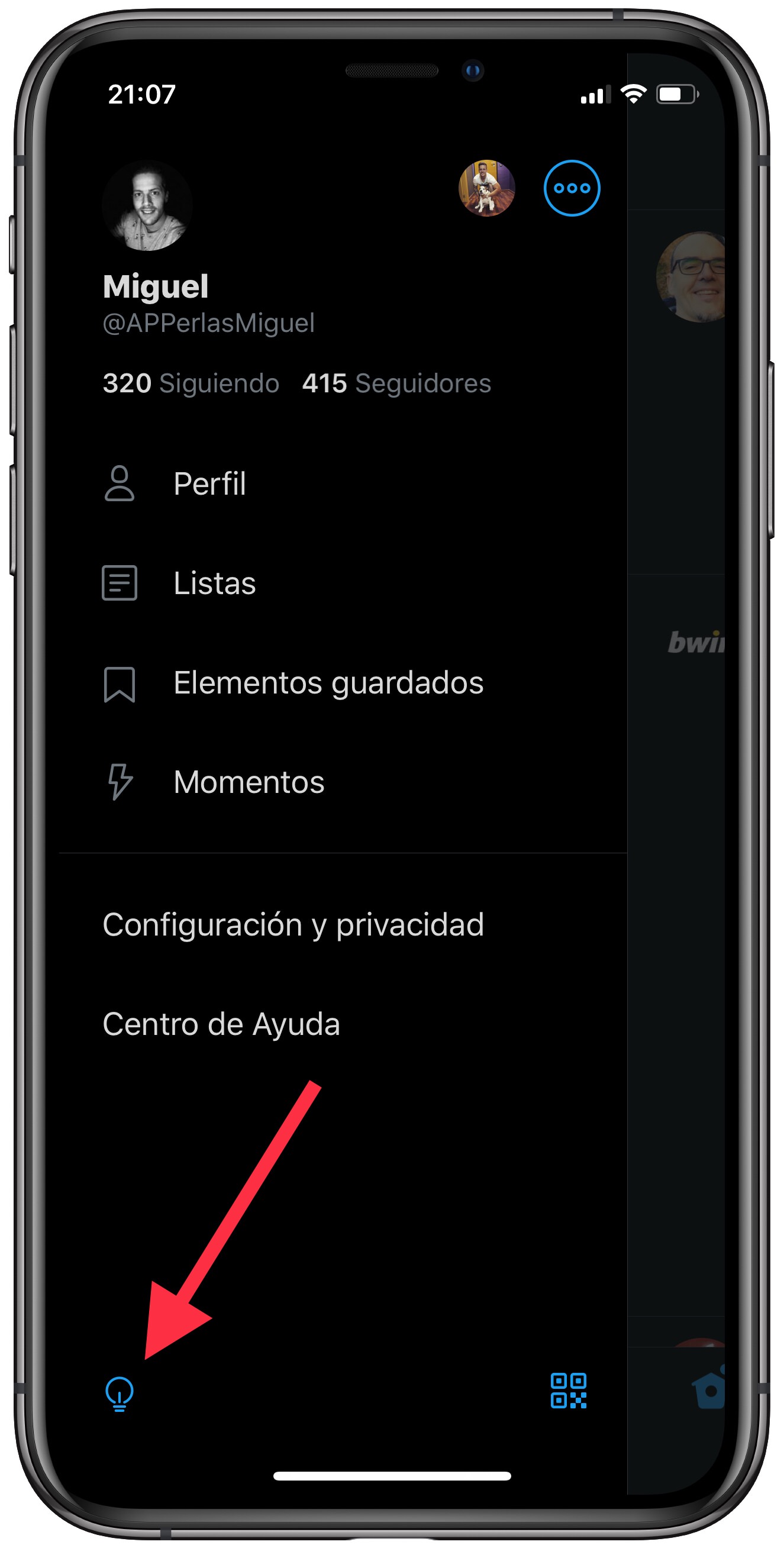Open Listas
The width and height of the screenshot is (784, 1548).
(x=214, y=583)
